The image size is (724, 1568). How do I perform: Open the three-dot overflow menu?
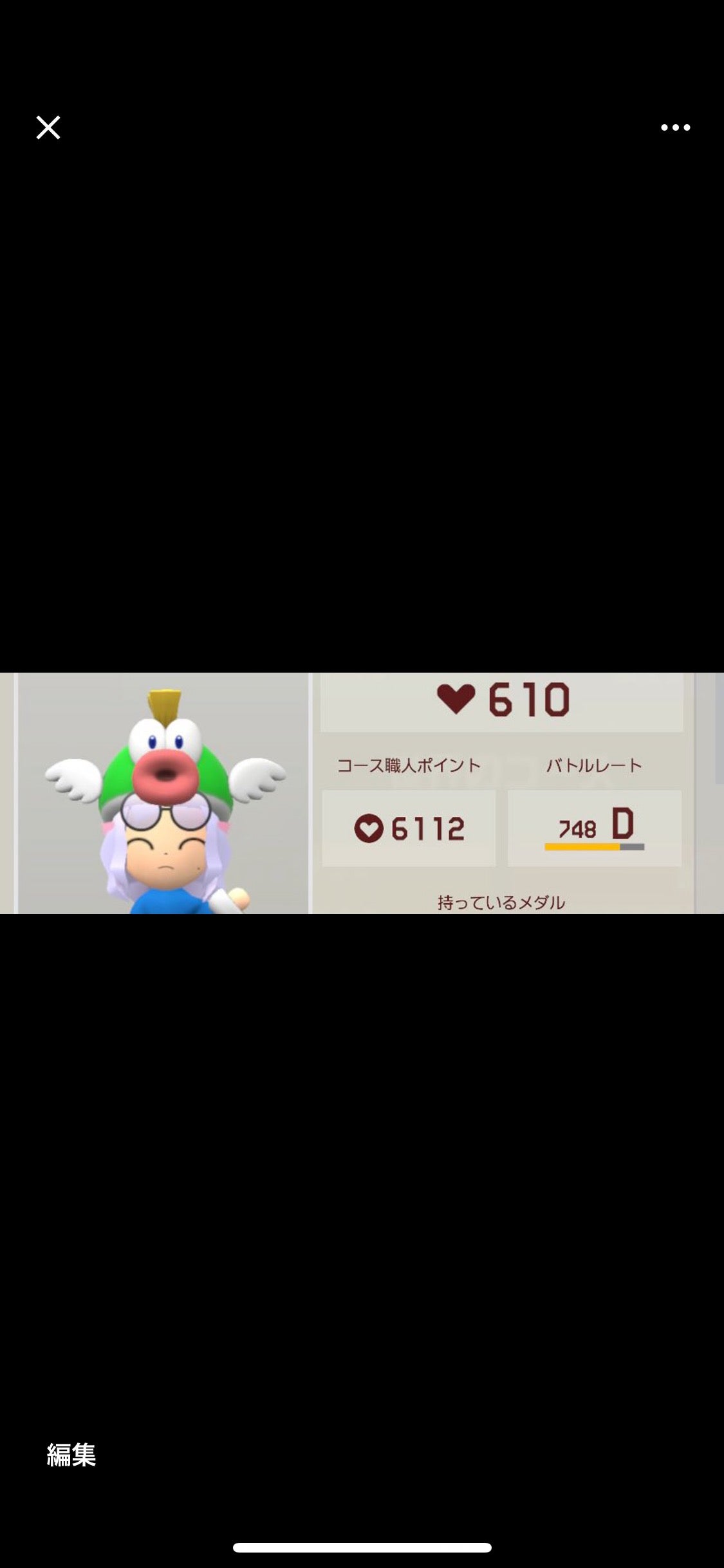pyautogui.click(x=675, y=127)
